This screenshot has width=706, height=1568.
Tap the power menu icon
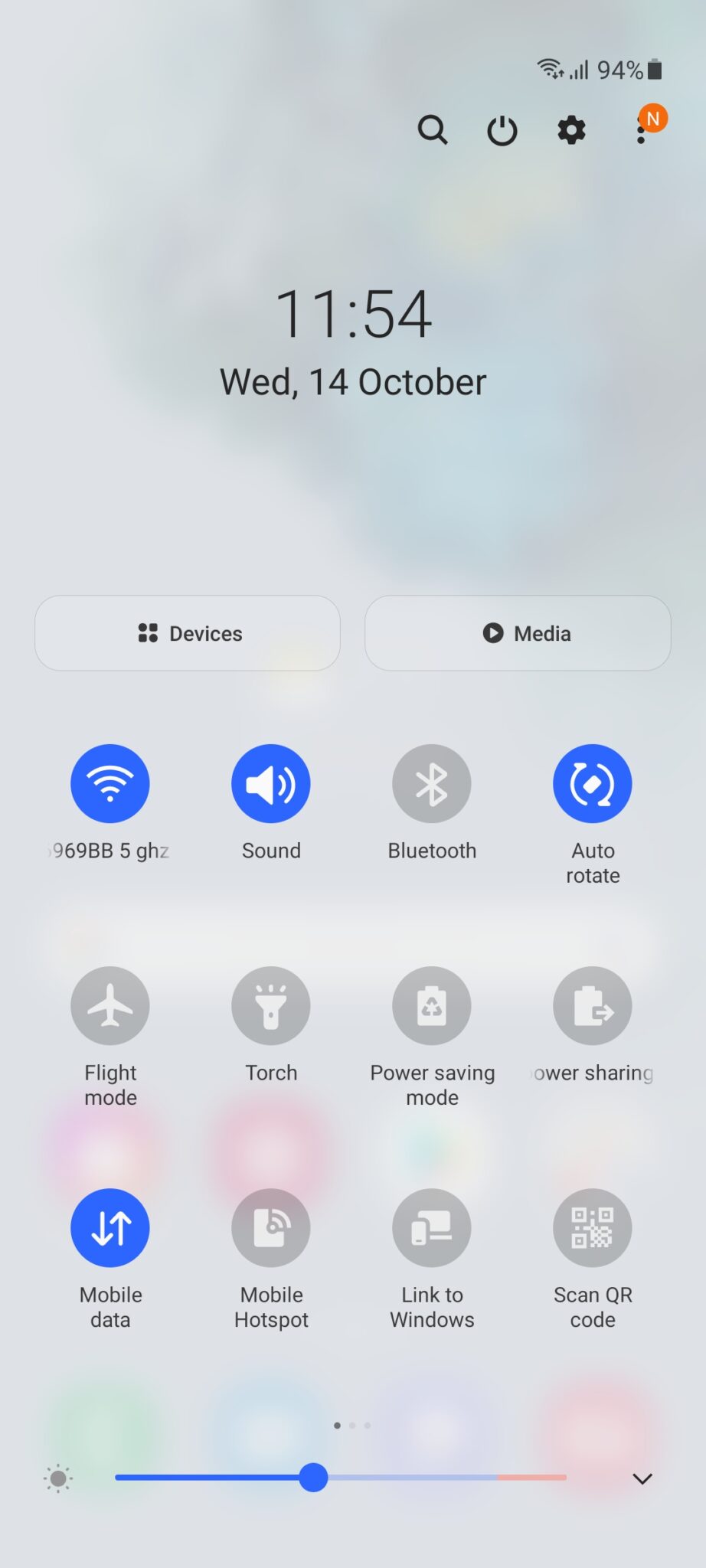502,130
